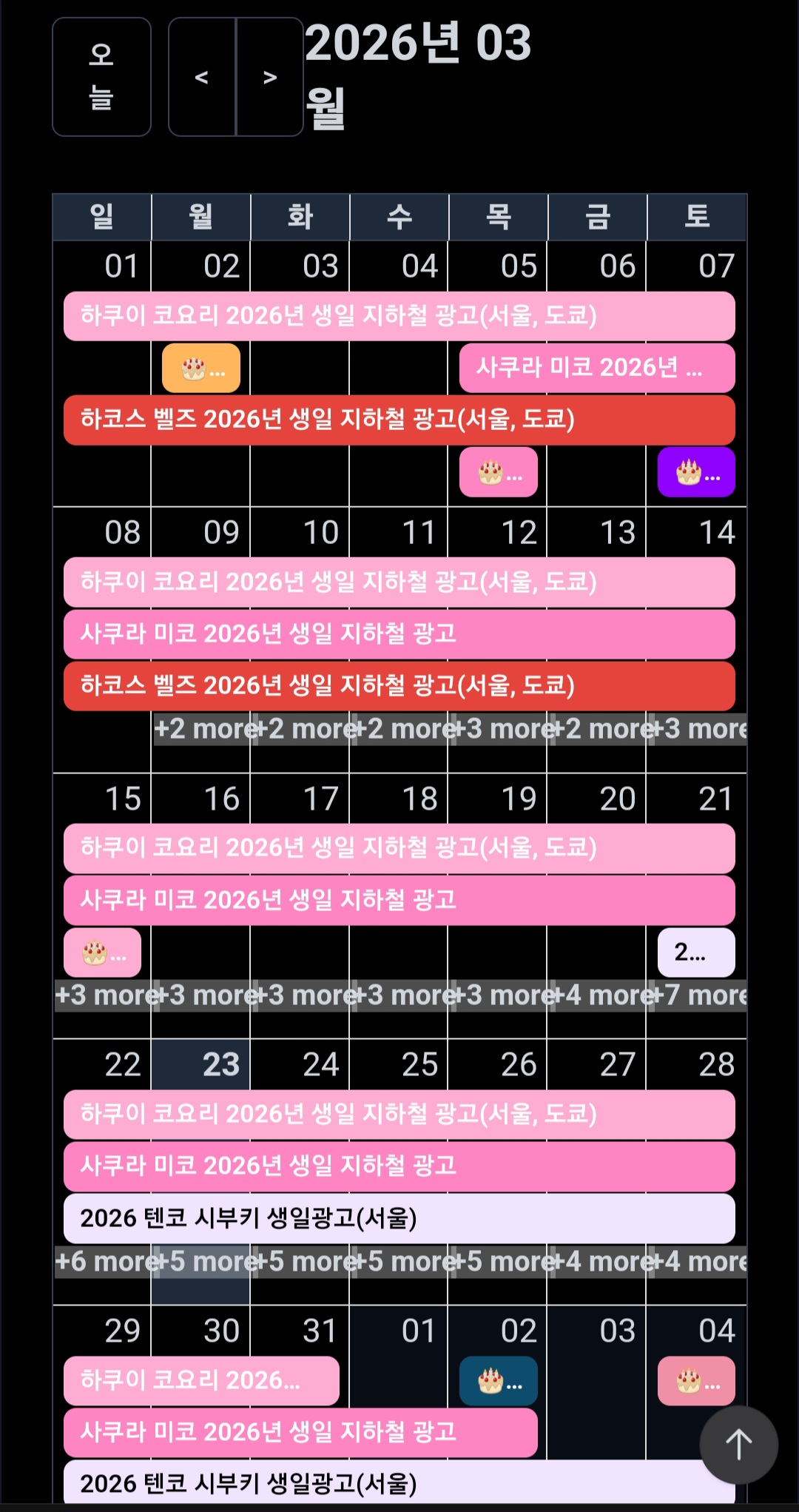Open 사쿠라 미코 event in week of 08

pos(399,634)
